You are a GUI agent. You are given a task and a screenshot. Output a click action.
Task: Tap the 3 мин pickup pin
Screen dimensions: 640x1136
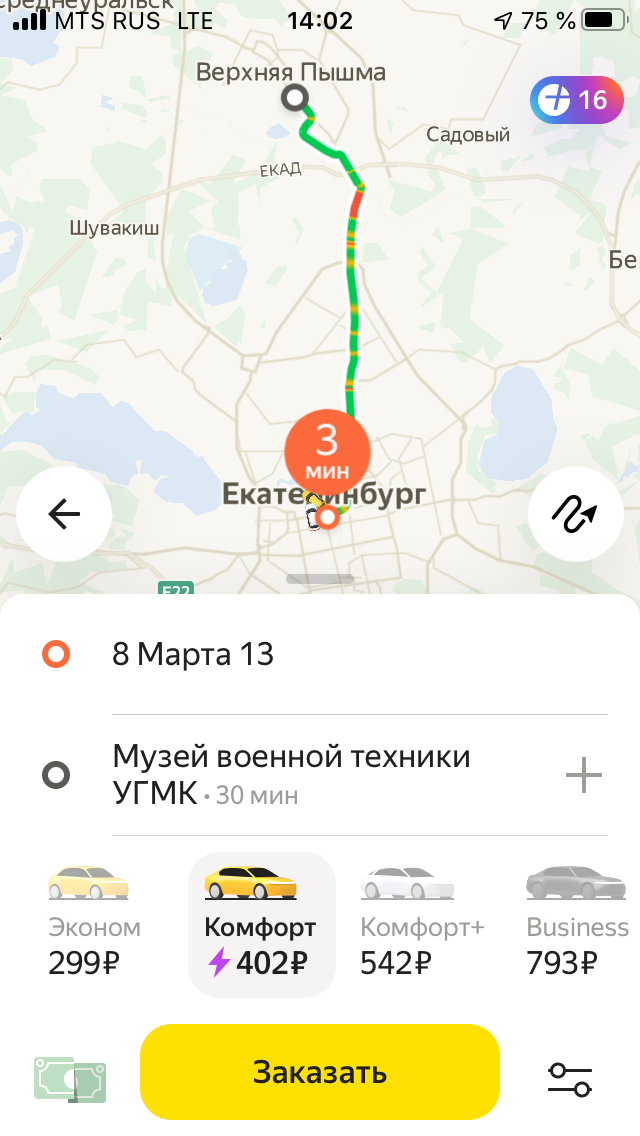coord(327,450)
